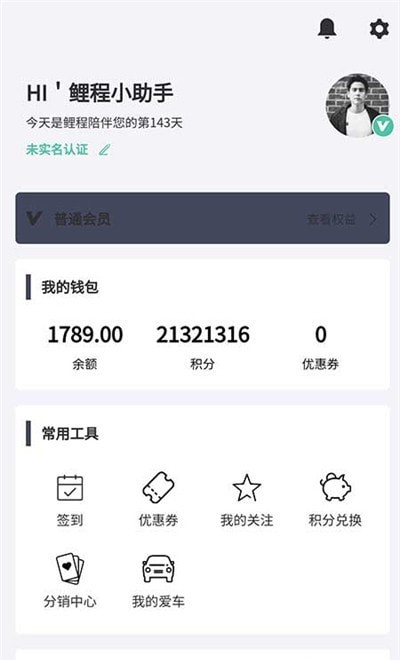Open the notifications bell
This screenshot has height=660, width=400.
tap(327, 29)
